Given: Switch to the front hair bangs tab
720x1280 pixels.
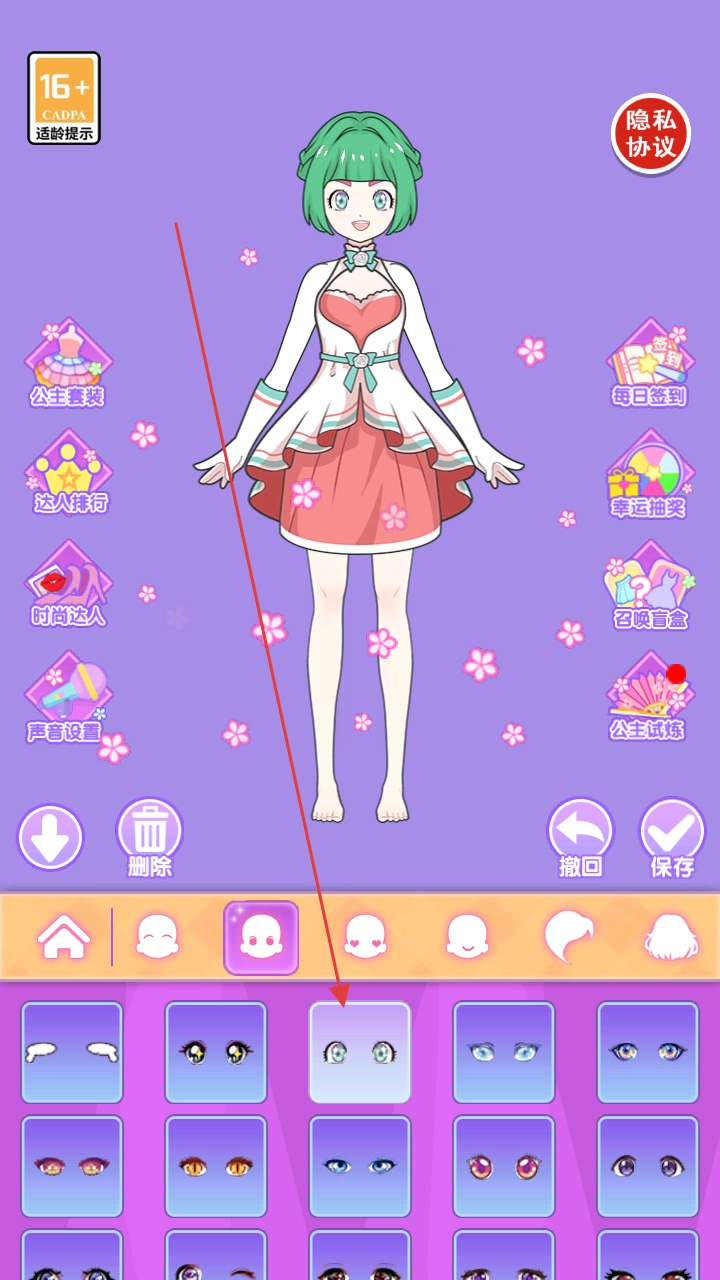Looking at the screenshot, I should [x=568, y=937].
